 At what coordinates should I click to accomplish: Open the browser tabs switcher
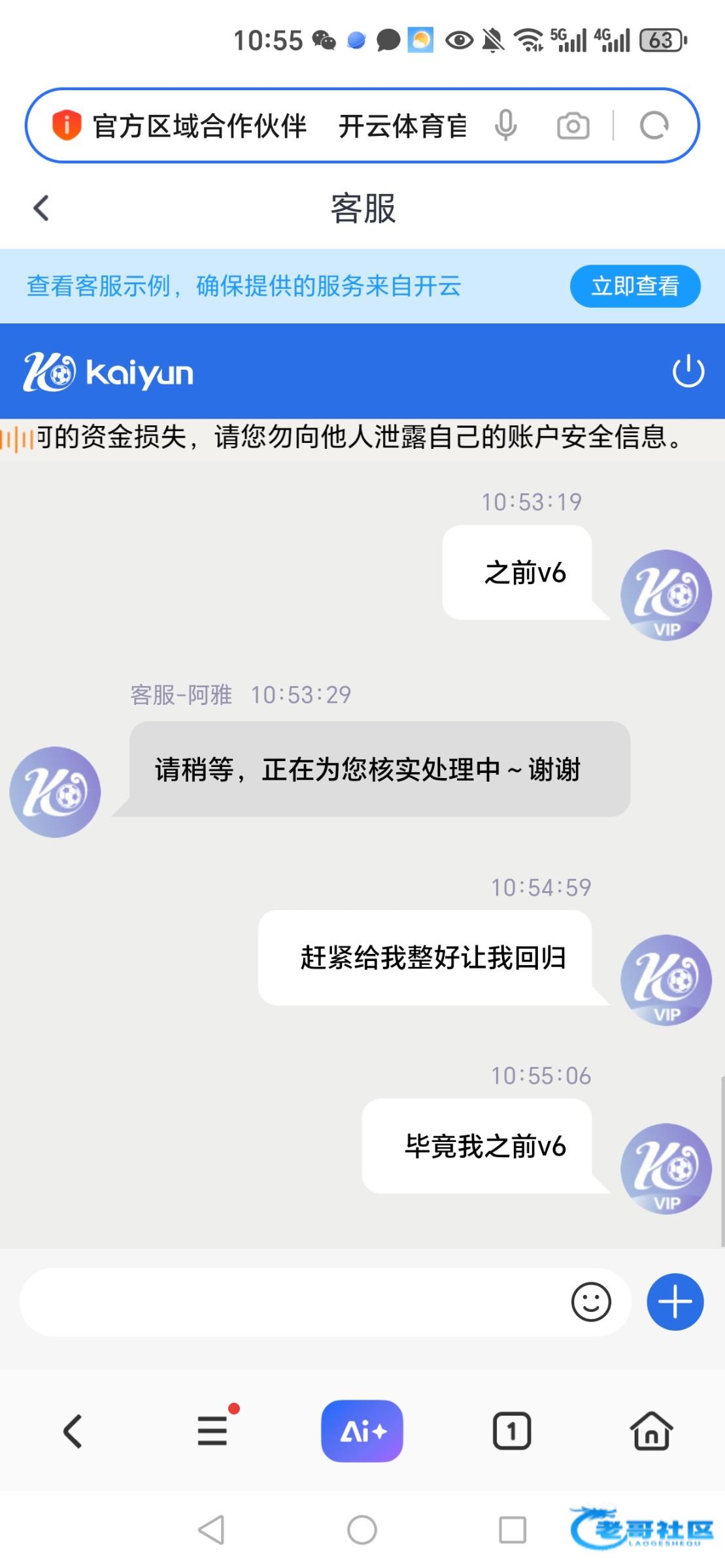[x=511, y=1431]
